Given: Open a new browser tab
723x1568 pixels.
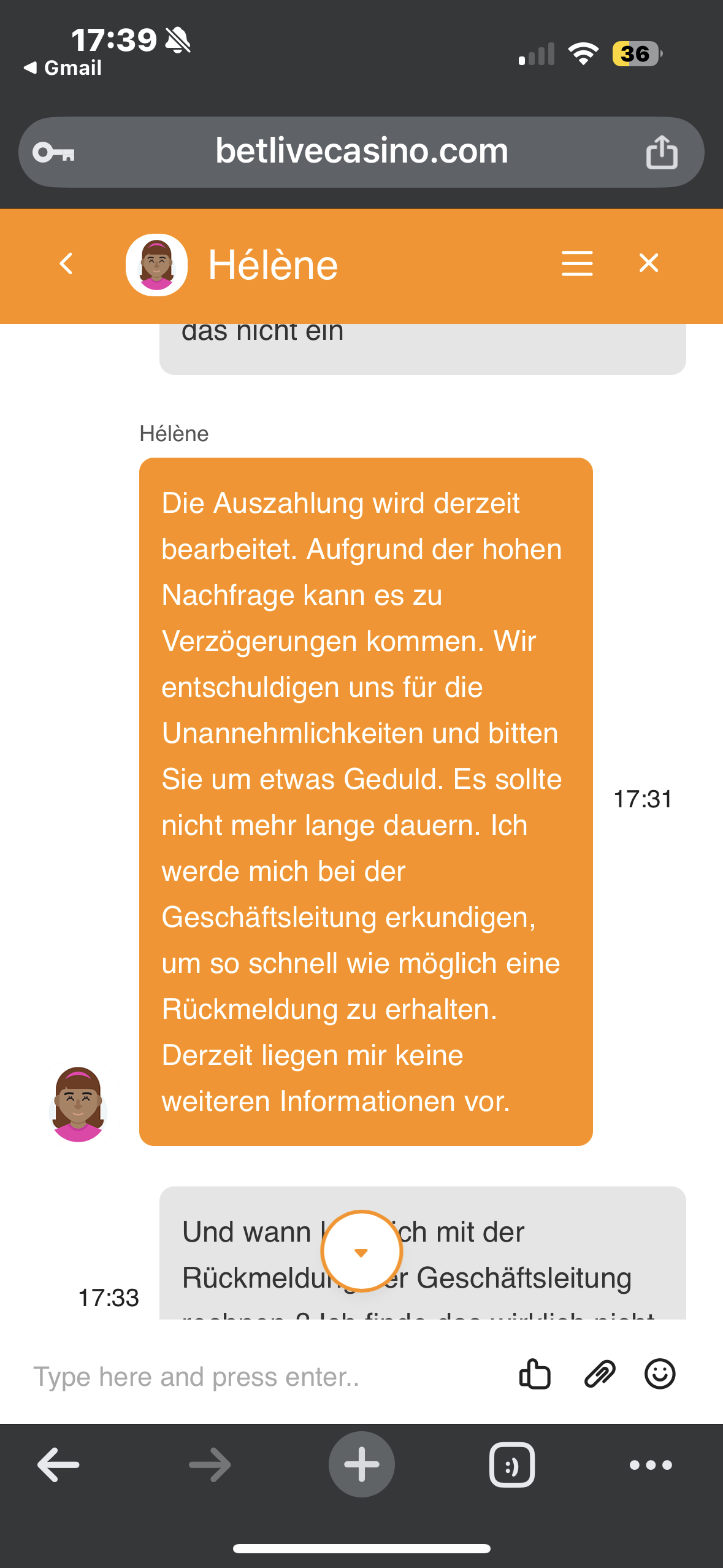Looking at the screenshot, I should click(x=361, y=1465).
